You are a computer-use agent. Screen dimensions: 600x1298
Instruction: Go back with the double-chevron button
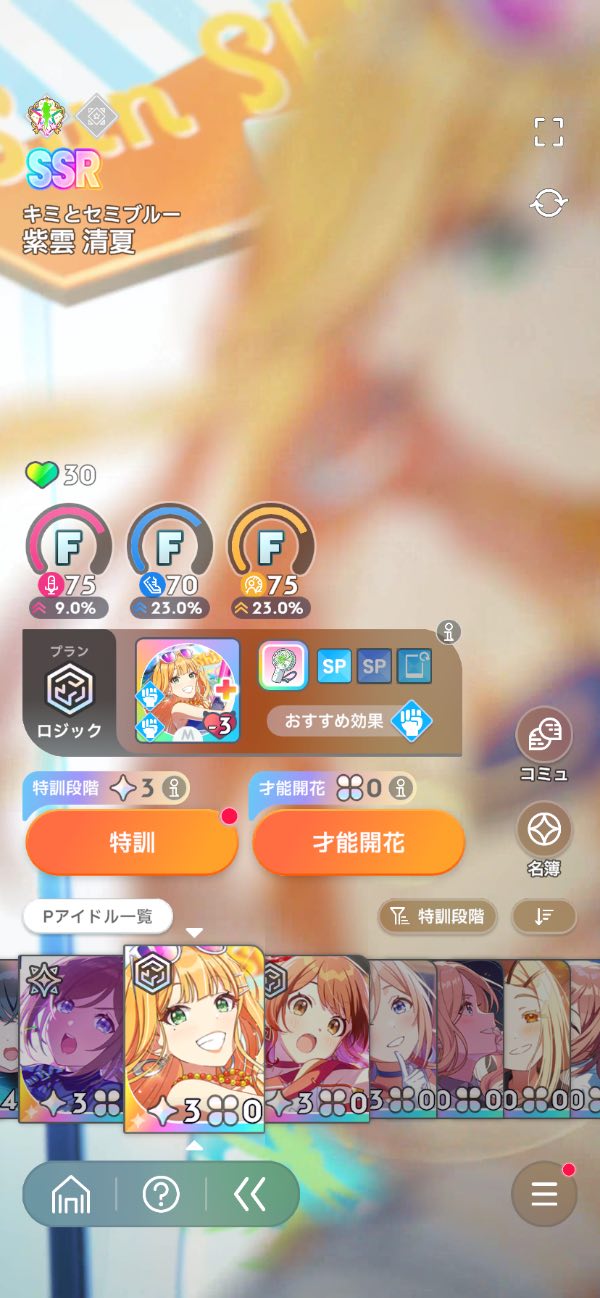point(249,1194)
